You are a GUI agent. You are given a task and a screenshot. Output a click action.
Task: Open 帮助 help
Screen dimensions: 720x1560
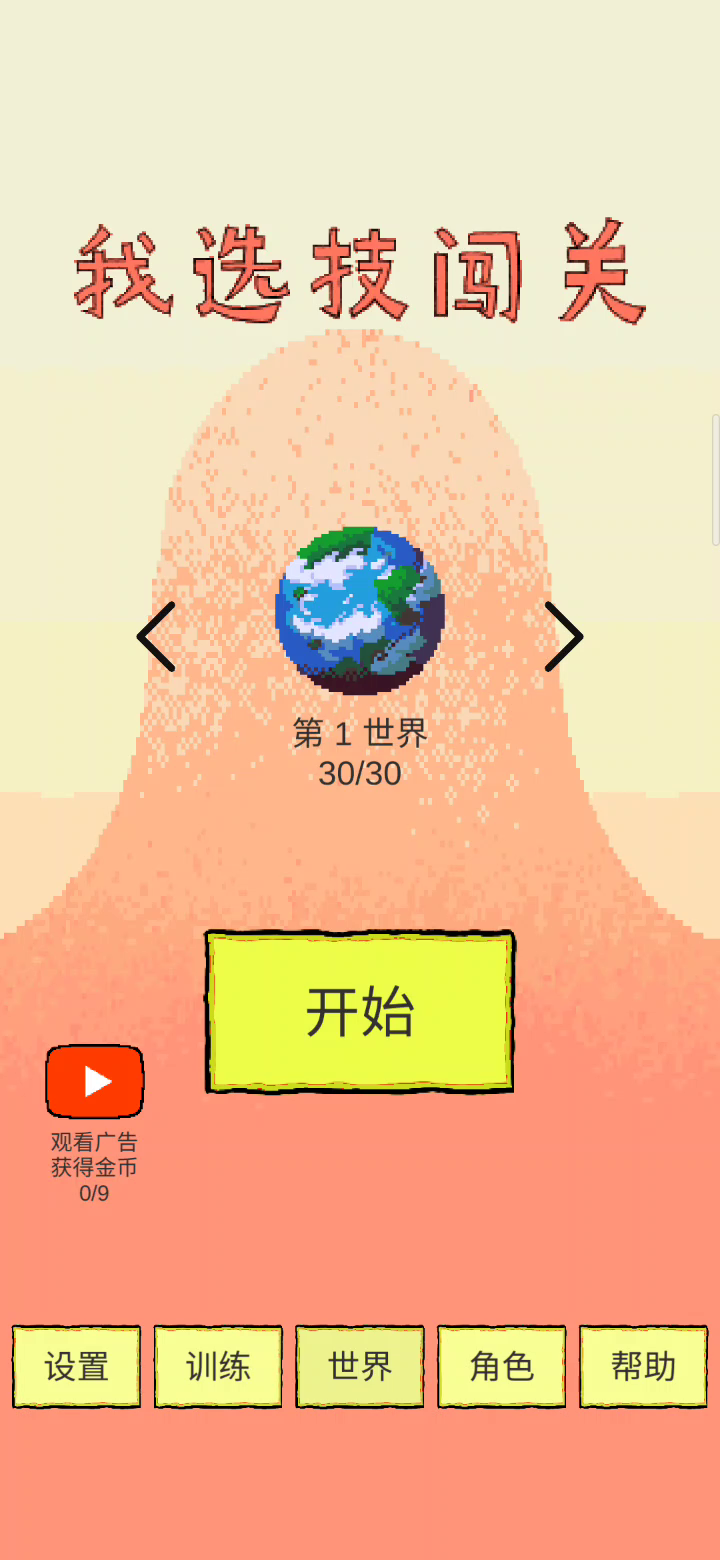pyautogui.click(x=644, y=1367)
